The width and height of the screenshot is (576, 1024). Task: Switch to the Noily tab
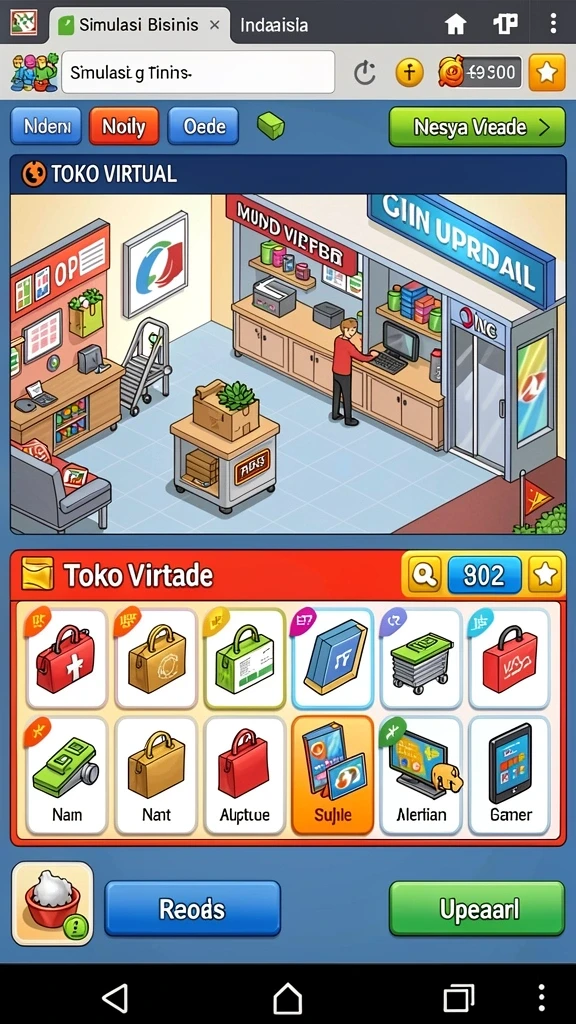[x=123, y=125]
